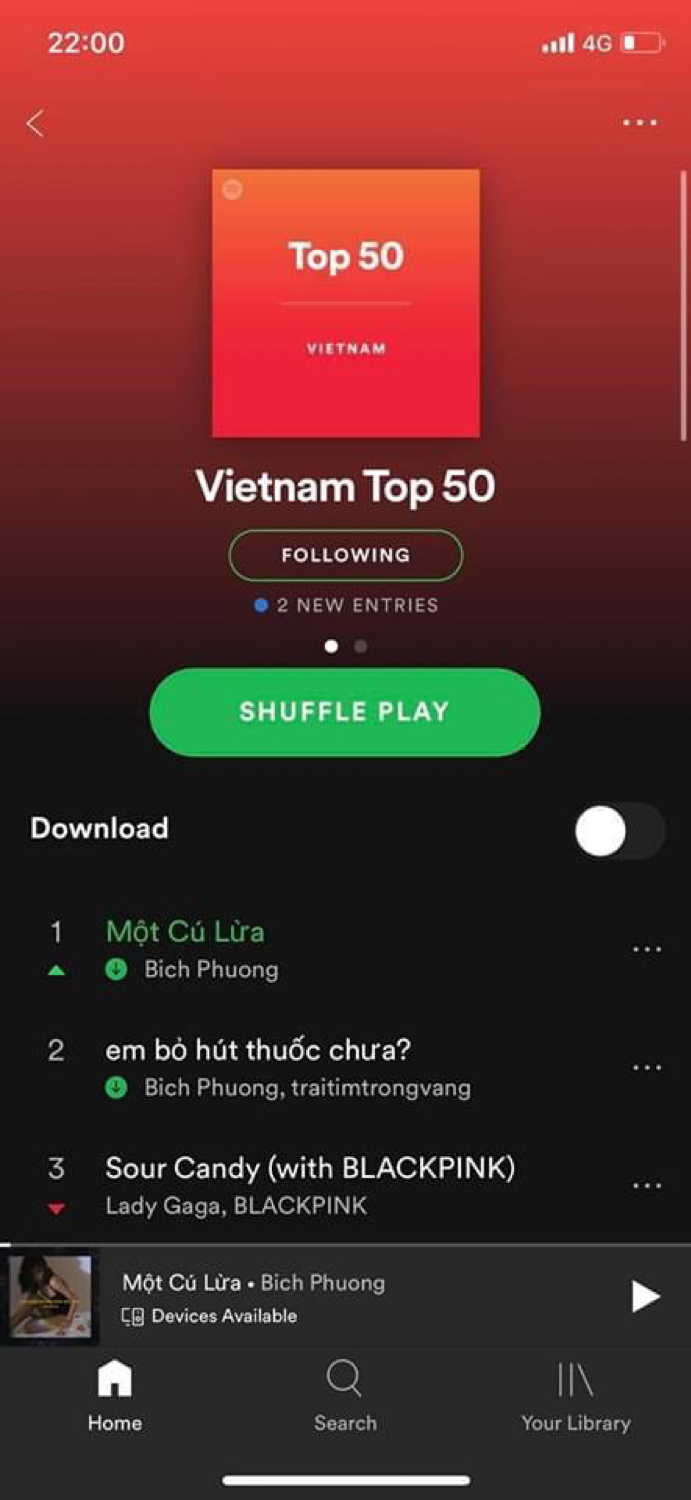Resume playback in the mini player
This screenshot has width=691, height=1500.
point(645,1297)
